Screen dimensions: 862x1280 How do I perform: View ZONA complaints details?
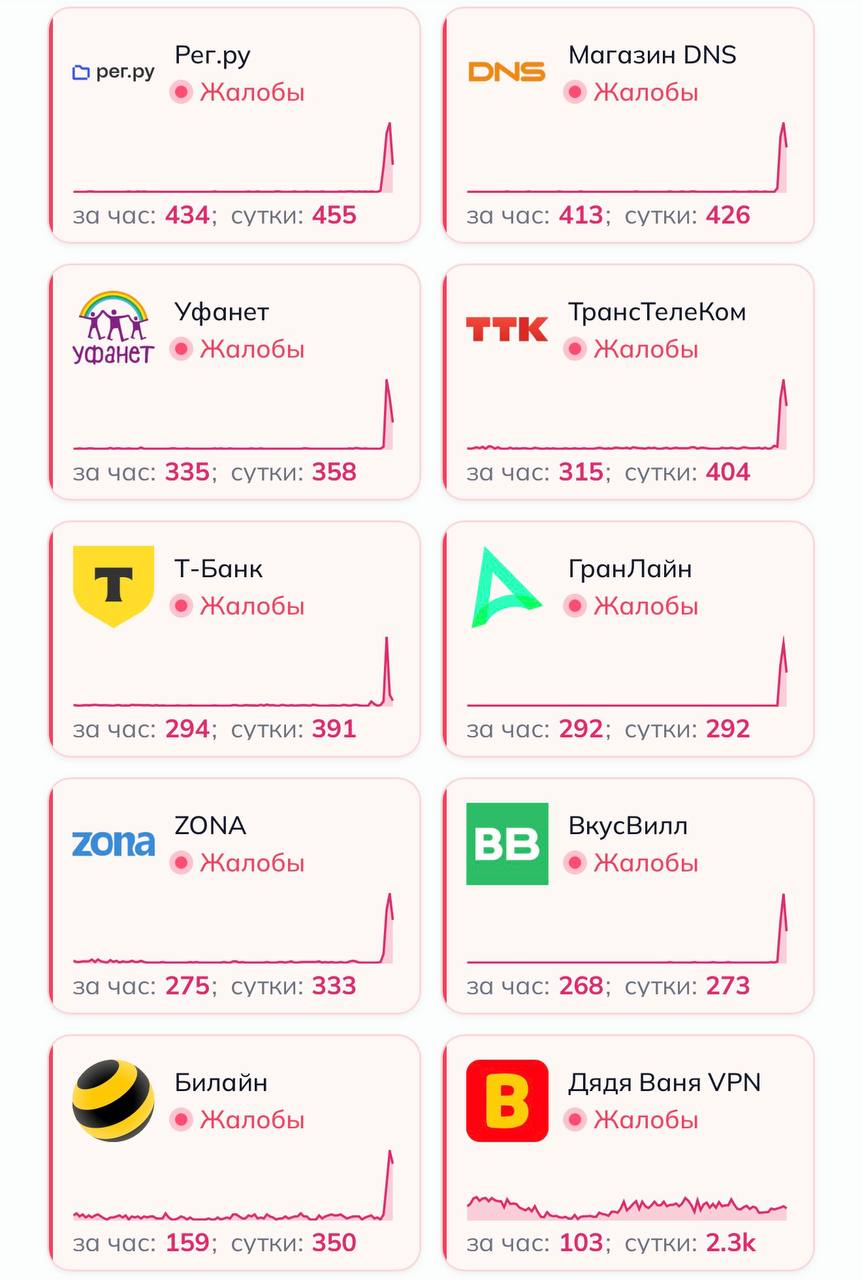click(x=235, y=896)
